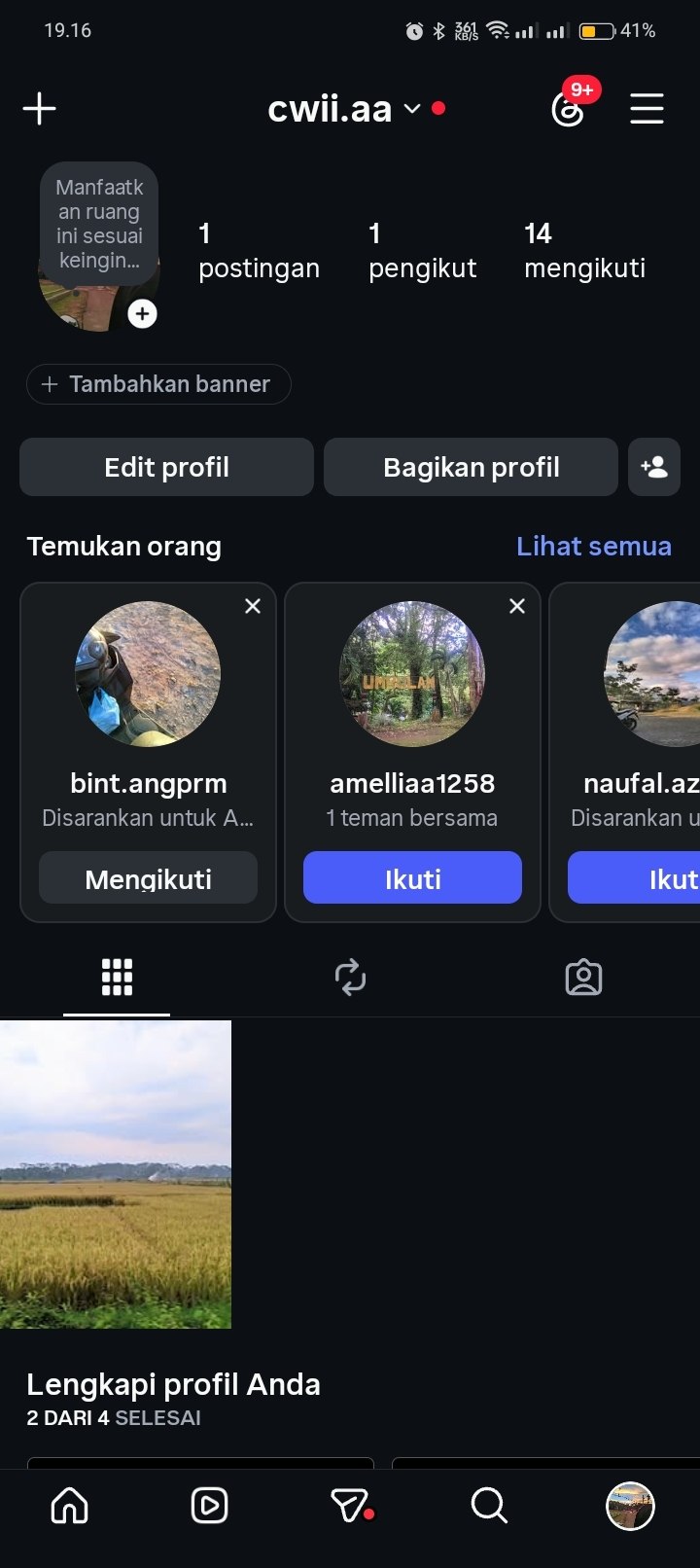Dismiss the amelliaa1258 suggestion card
The width and height of the screenshot is (700, 1568).
[517, 606]
